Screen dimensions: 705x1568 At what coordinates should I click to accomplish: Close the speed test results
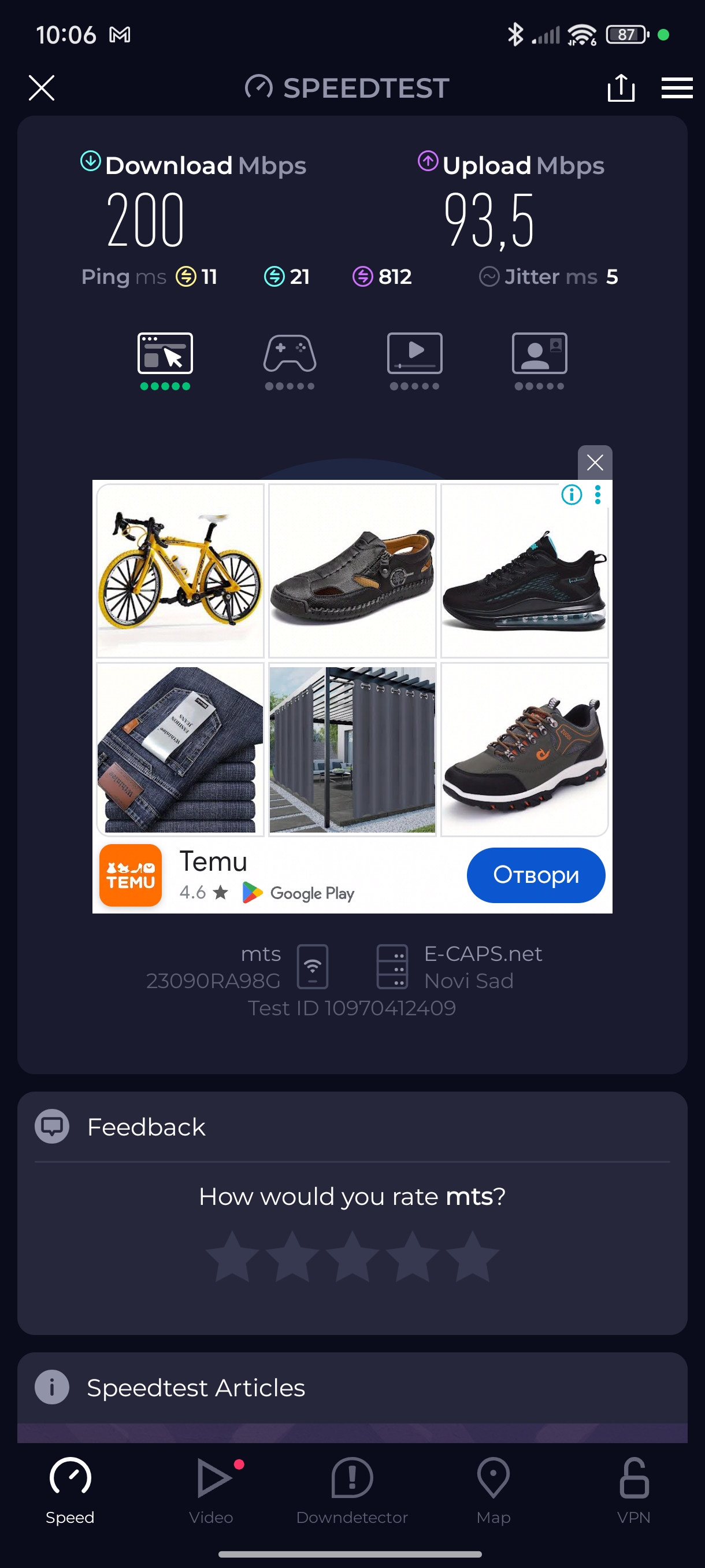(x=42, y=88)
